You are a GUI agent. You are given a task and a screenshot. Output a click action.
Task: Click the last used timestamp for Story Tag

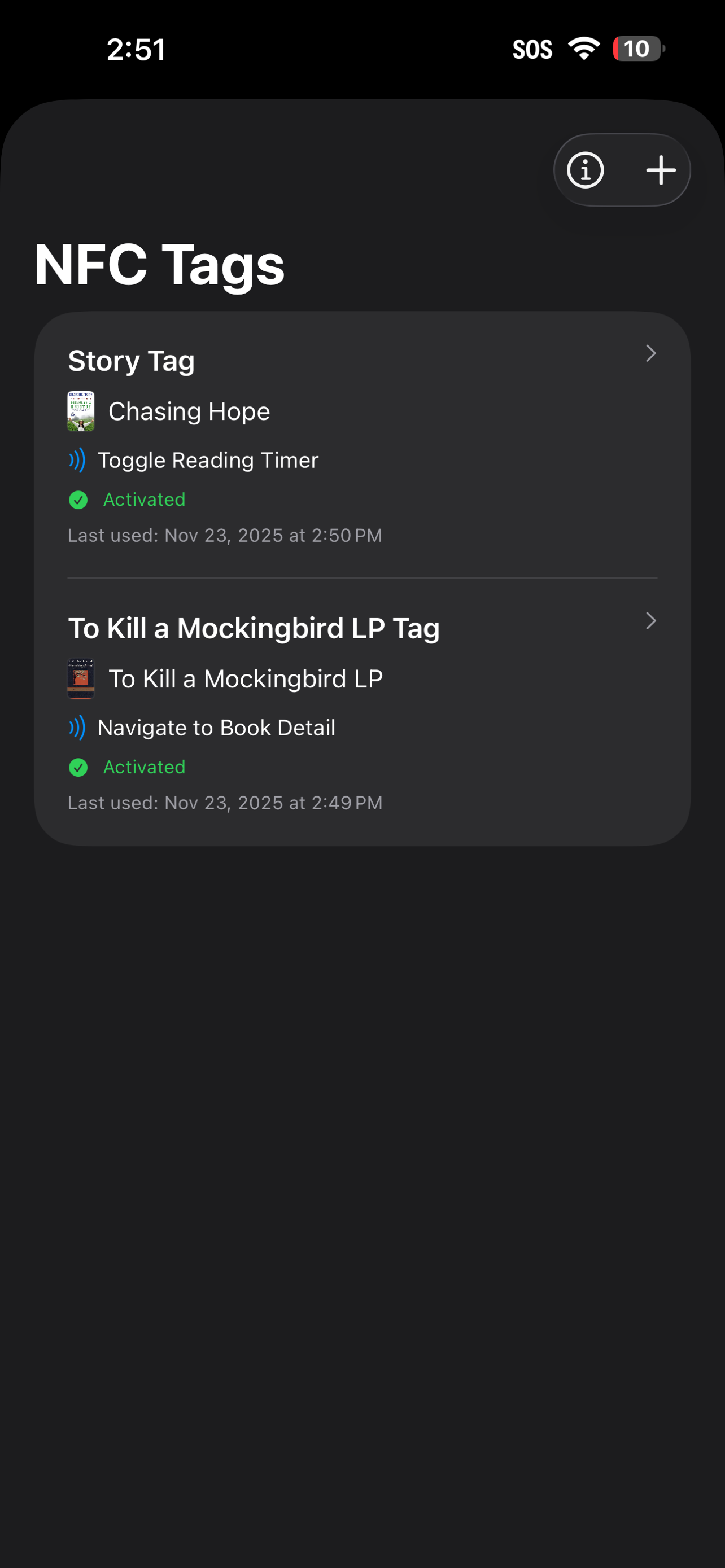pyautogui.click(x=225, y=535)
